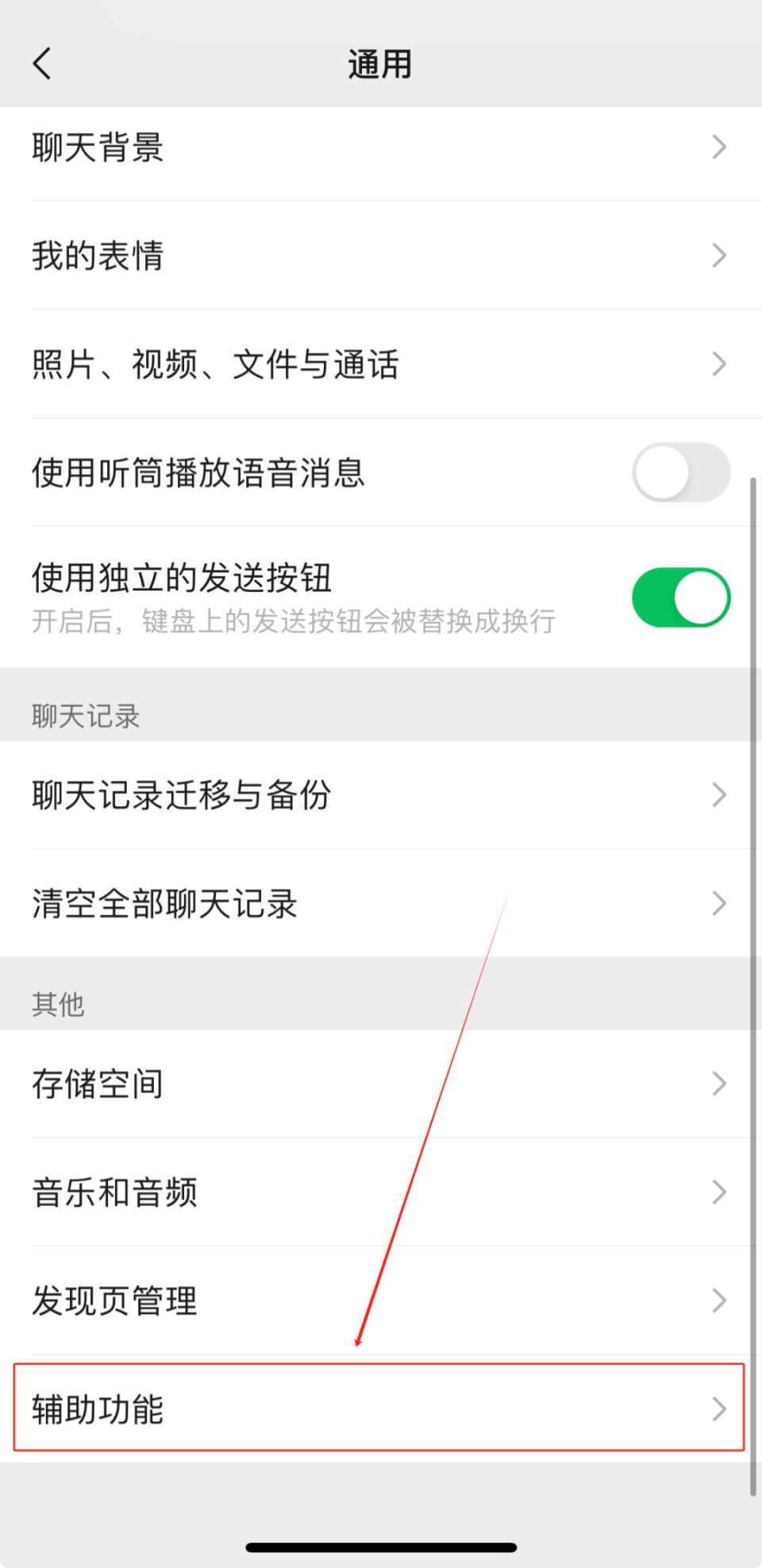Screen dimensions: 762x1568
Task: Open 照片、视频、文件与通话 settings
Action: point(379,364)
